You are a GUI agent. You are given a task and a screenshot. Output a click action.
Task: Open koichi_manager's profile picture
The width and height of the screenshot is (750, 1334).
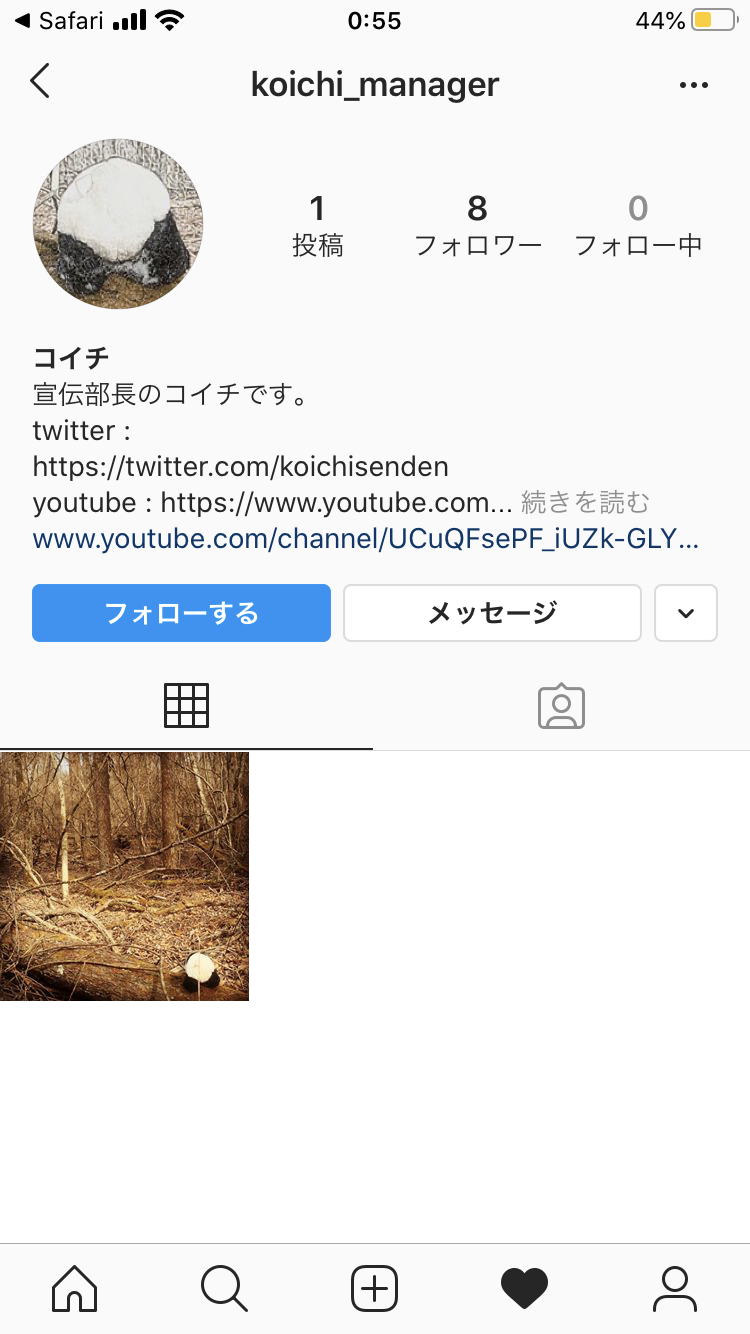pyautogui.click(x=118, y=224)
